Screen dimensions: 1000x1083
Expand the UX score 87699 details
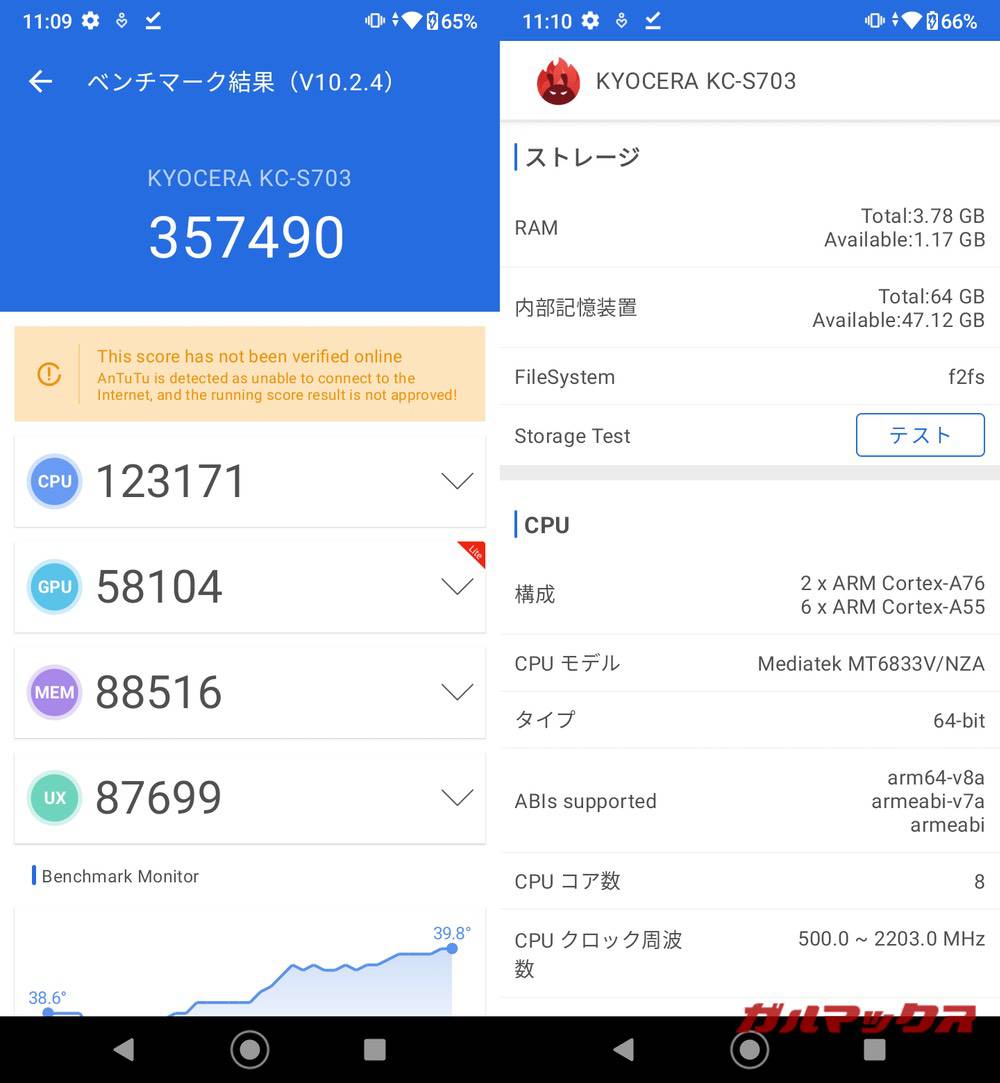[457, 797]
